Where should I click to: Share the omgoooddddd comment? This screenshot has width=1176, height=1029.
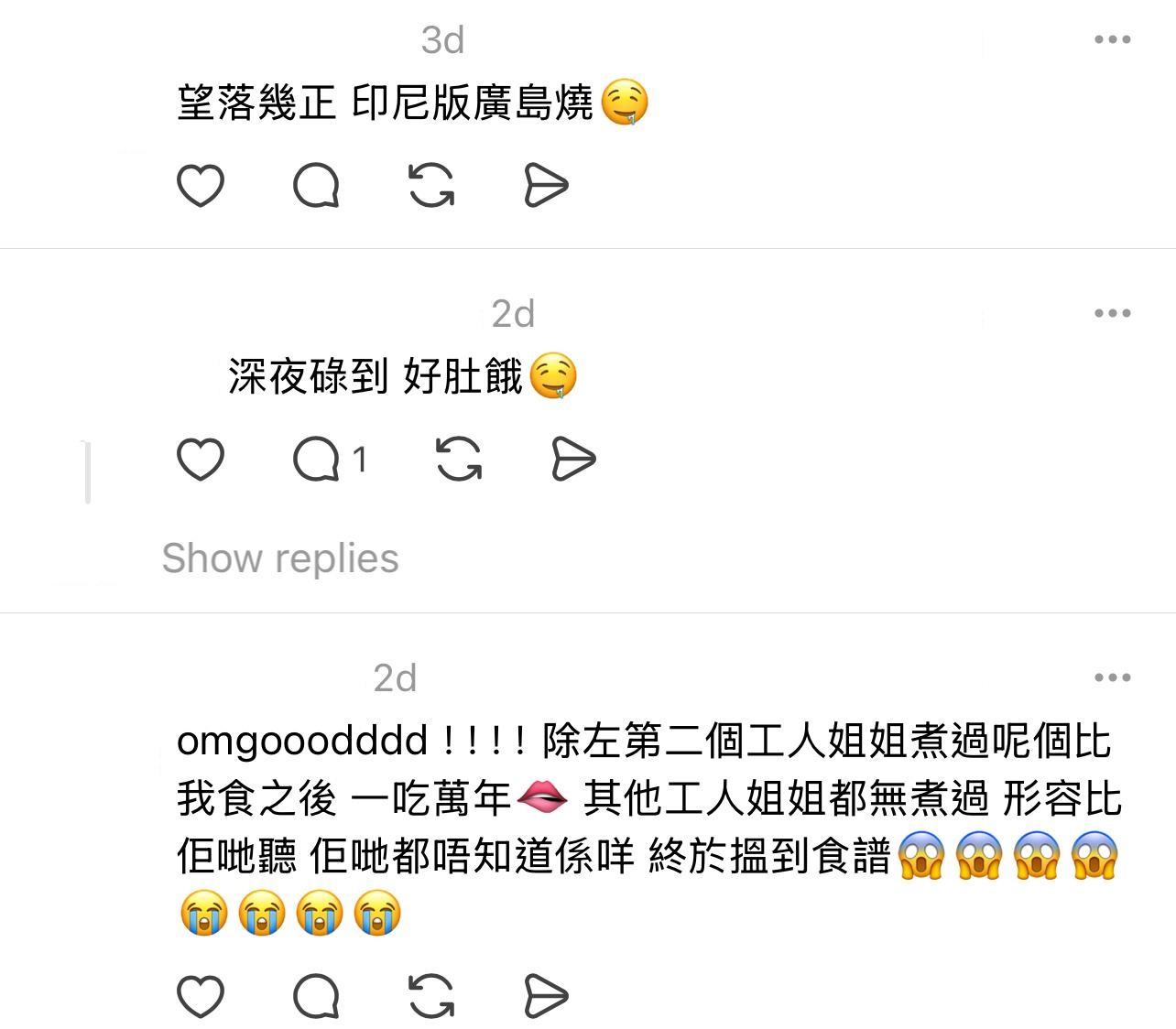[546, 996]
